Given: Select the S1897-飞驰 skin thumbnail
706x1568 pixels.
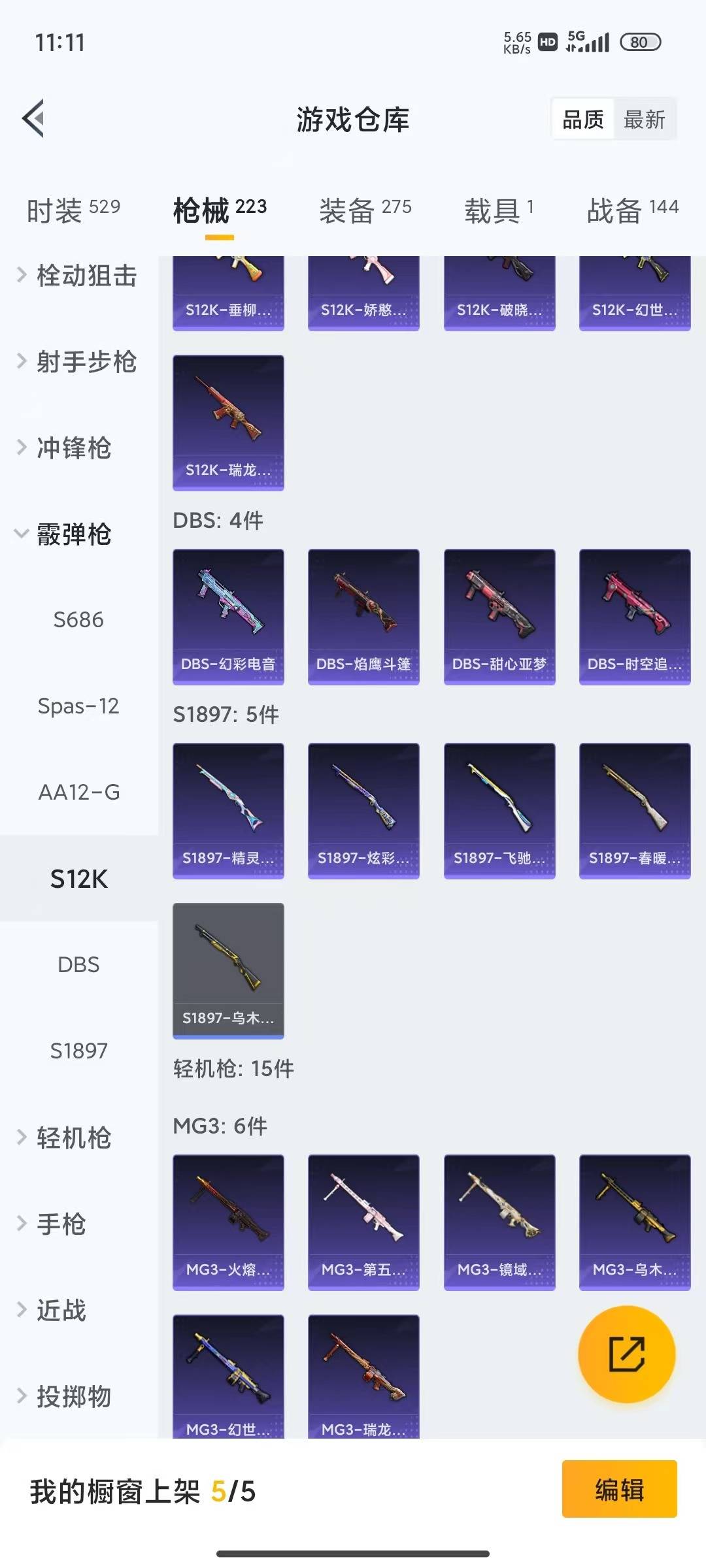Looking at the screenshot, I should pos(499,809).
